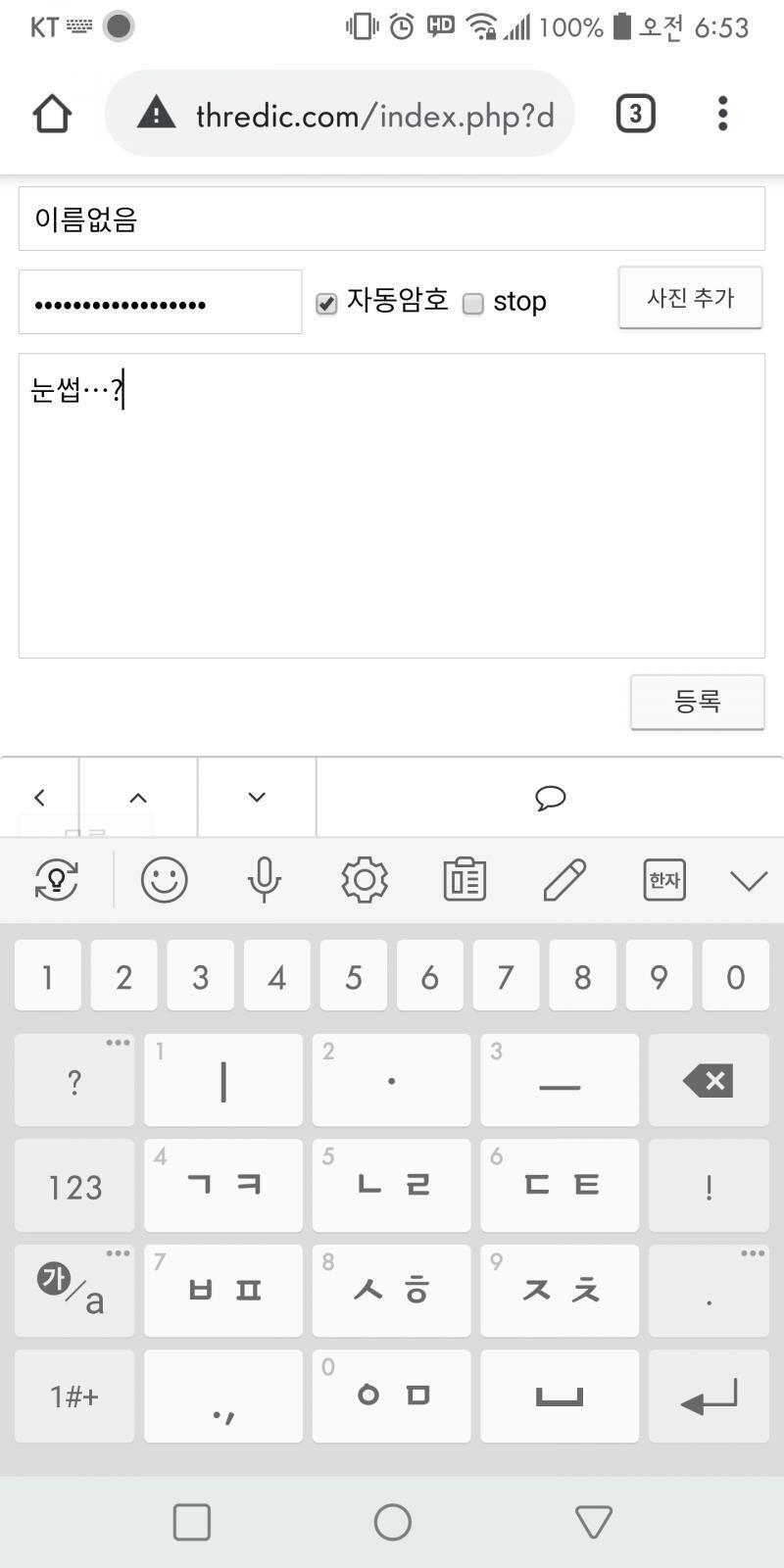This screenshot has width=784, height=1568.
Task: Submit the post with the 등록 button
Action: coord(697,702)
